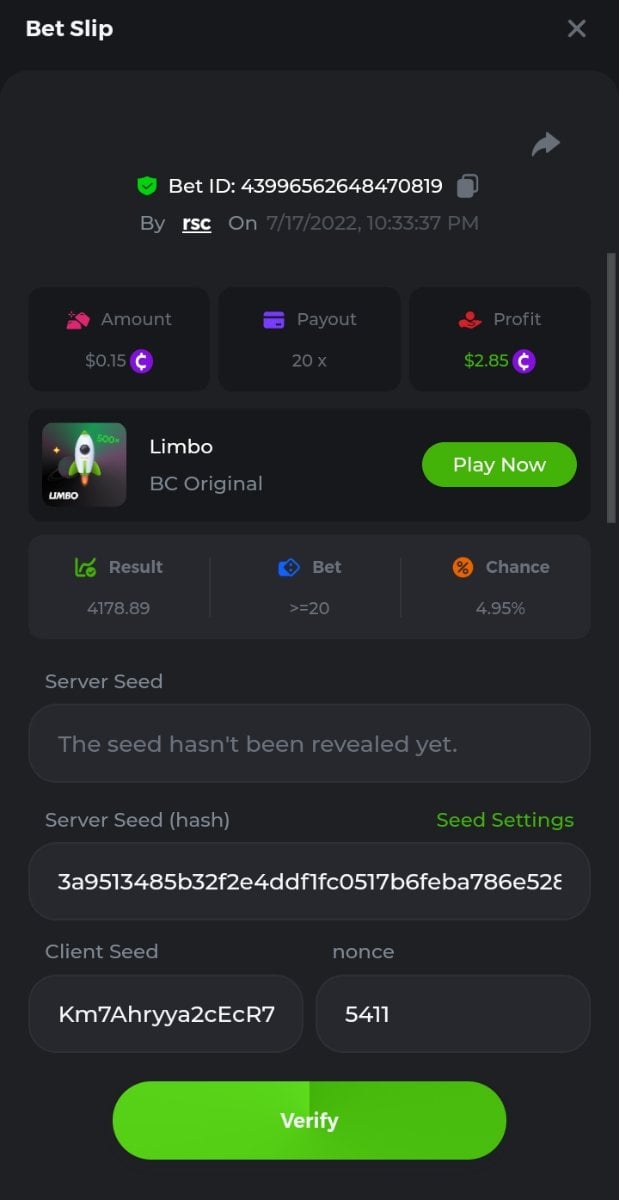Open the Limbo game thumbnail
619x1200 pixels.
(x=84, y=465)
